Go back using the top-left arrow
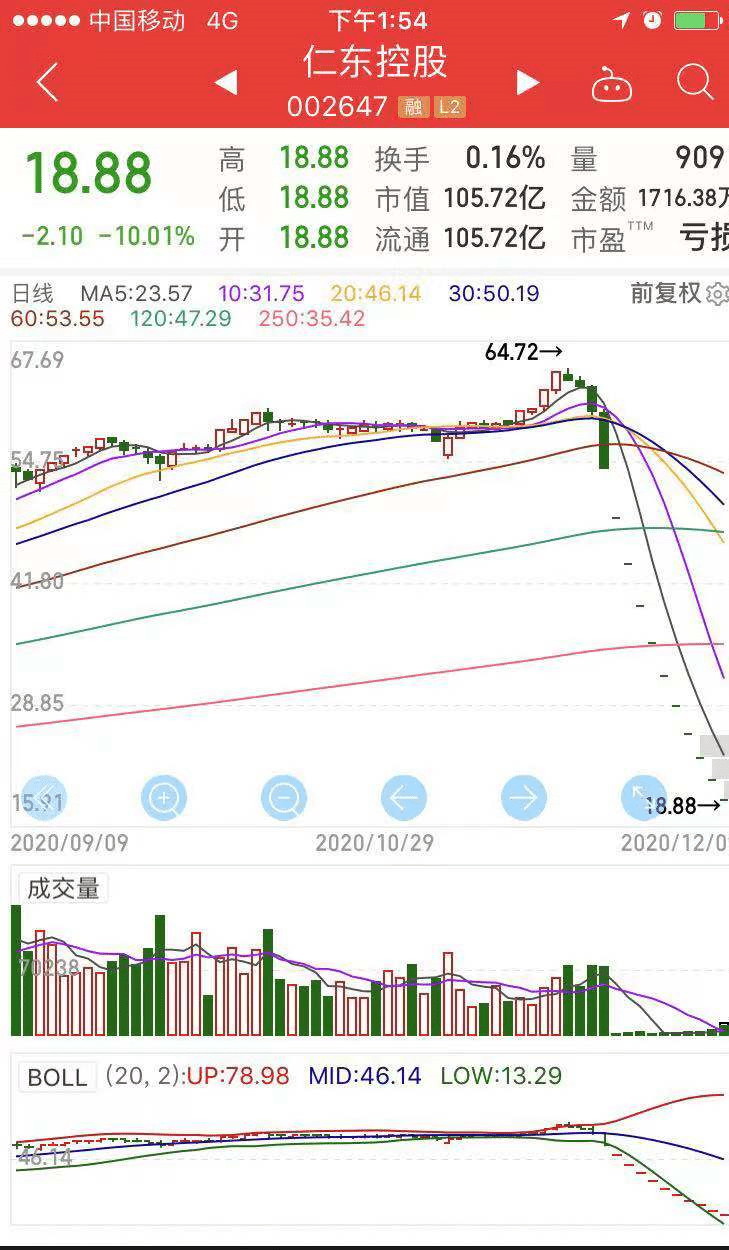This screenshot has height=1250, width=729. click(47, 82)
